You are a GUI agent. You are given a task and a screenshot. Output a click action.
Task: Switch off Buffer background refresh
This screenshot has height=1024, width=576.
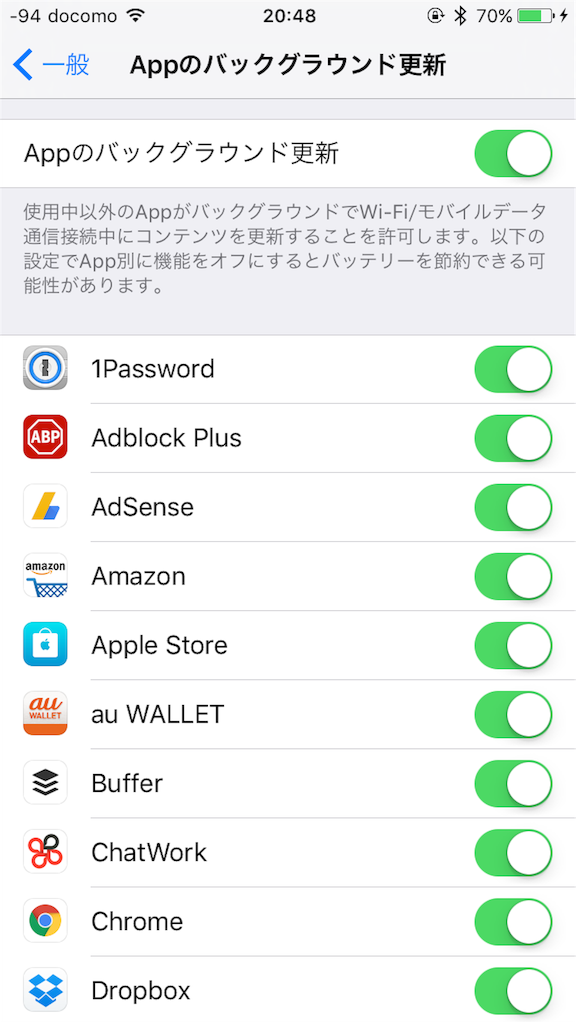[x=513, y=783]
